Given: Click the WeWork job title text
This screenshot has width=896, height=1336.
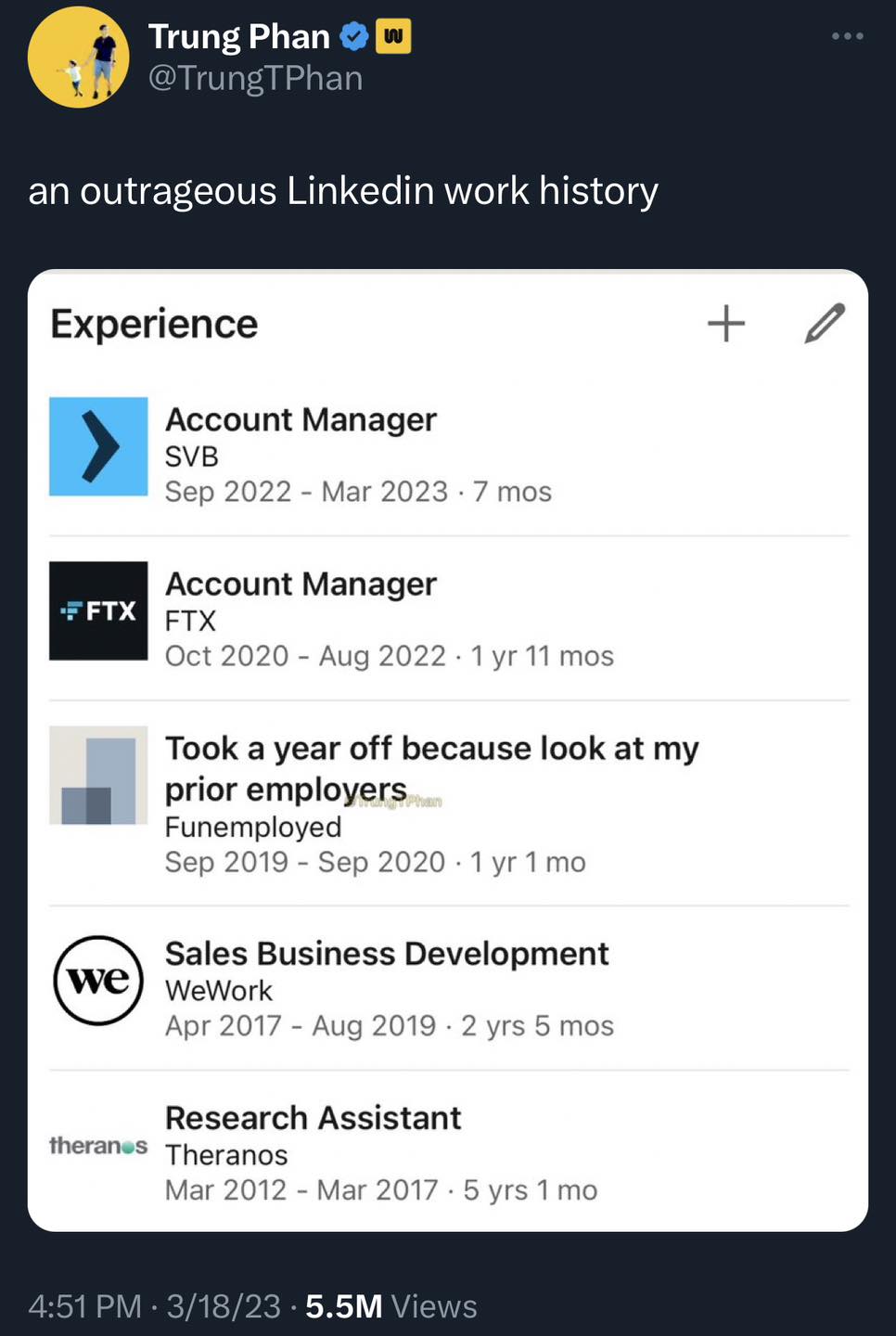Looking at the screenshot, I should click(x=387, y=953).
